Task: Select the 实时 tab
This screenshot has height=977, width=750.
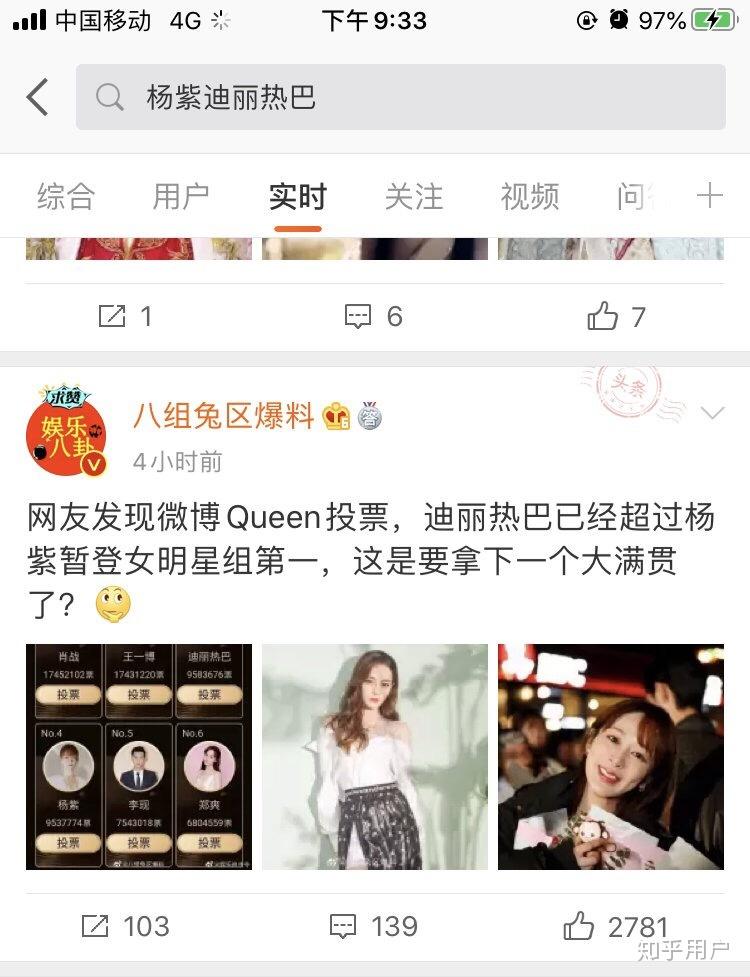Action: [x=297, y=197]
